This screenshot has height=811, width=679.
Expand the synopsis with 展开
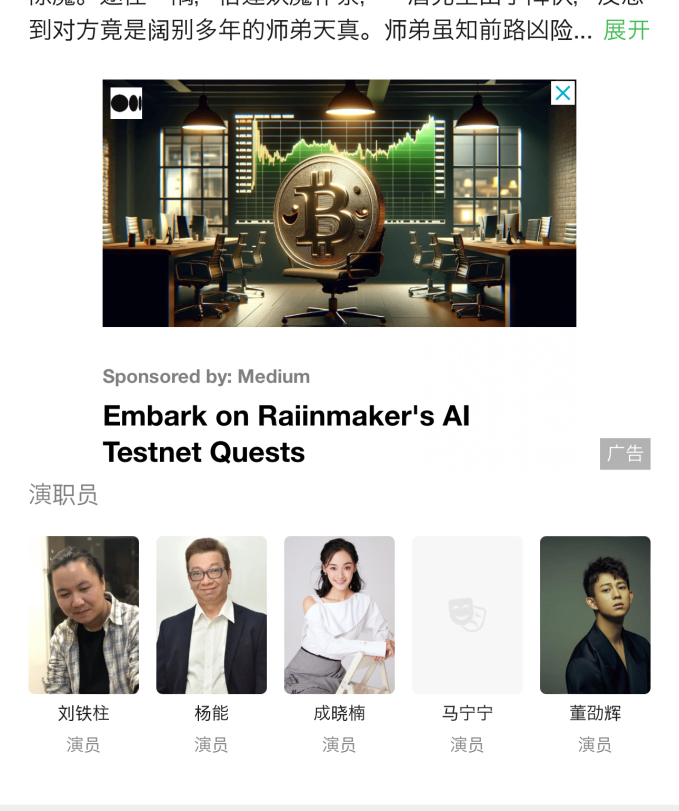click(x=626, y=30)
